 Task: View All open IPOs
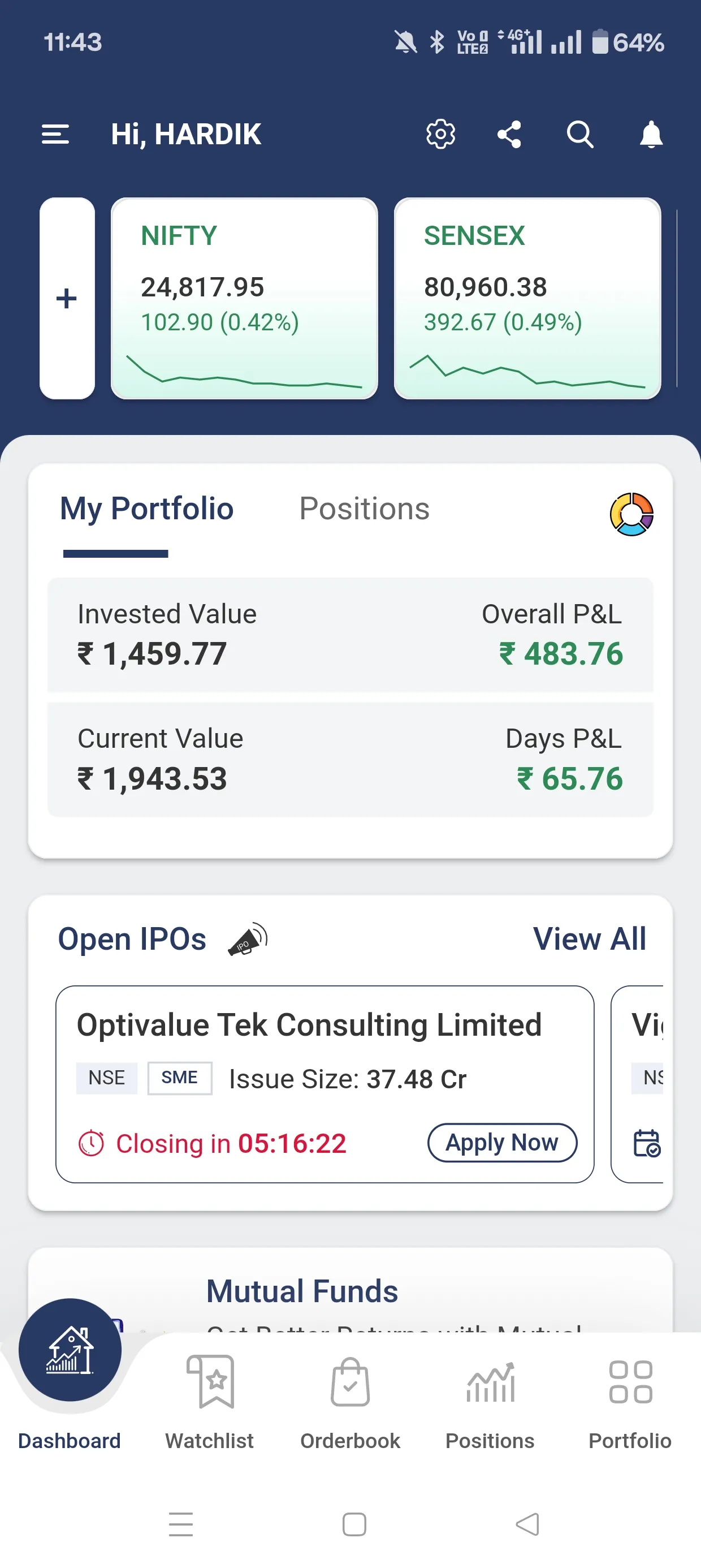pyautogui.click(x=590, y=938)
